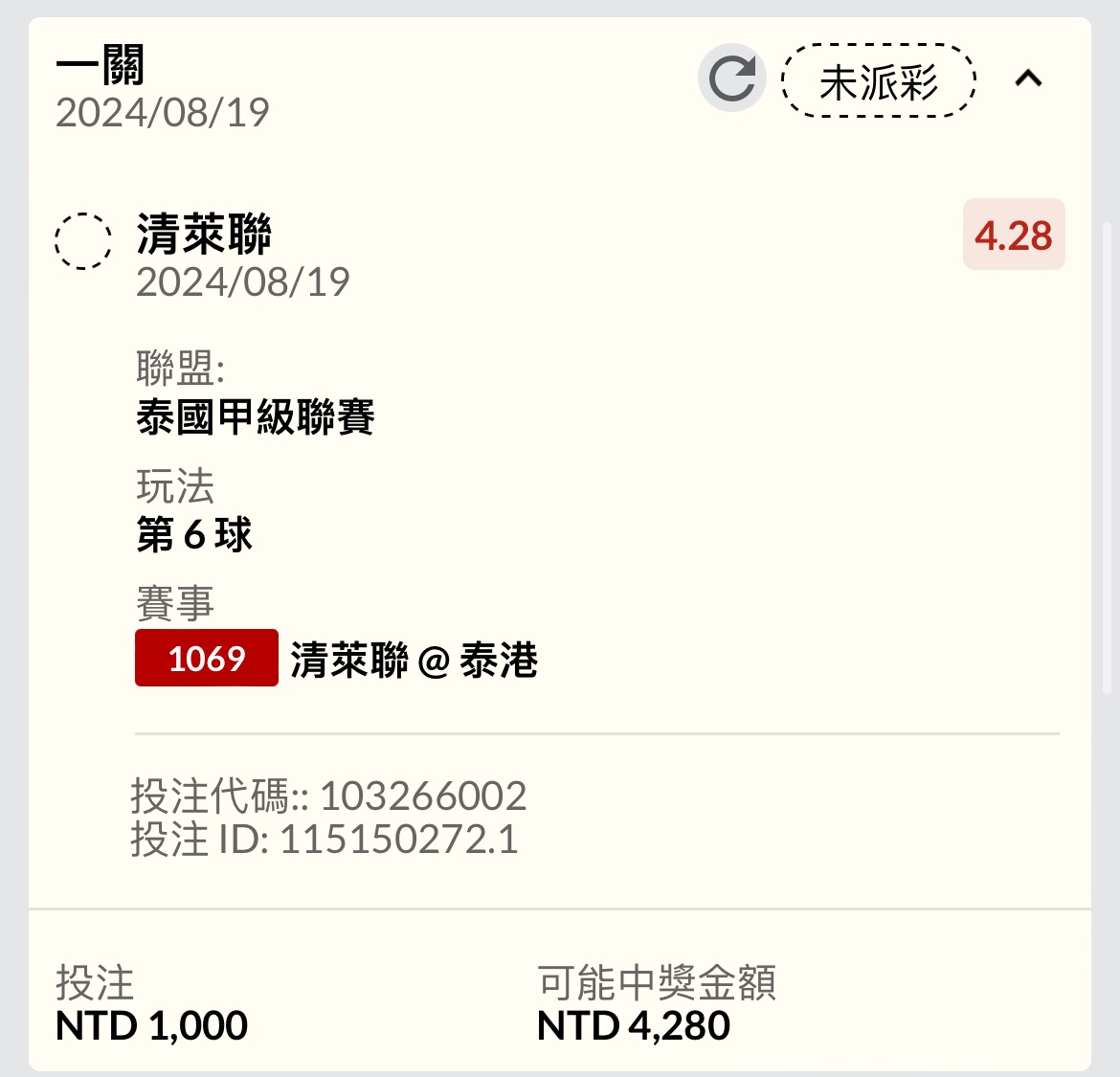Collapse the 一關 bet details
Viewport: 1120px width, 1077px height.
click(1028, 79)
